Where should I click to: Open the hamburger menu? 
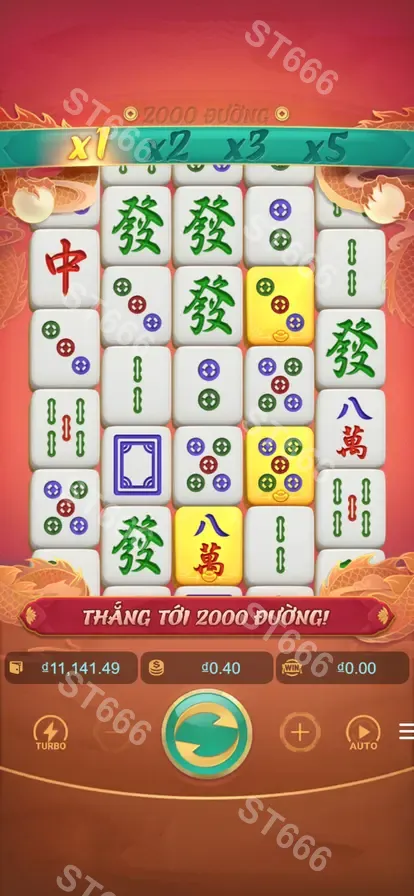click(407, 731)
